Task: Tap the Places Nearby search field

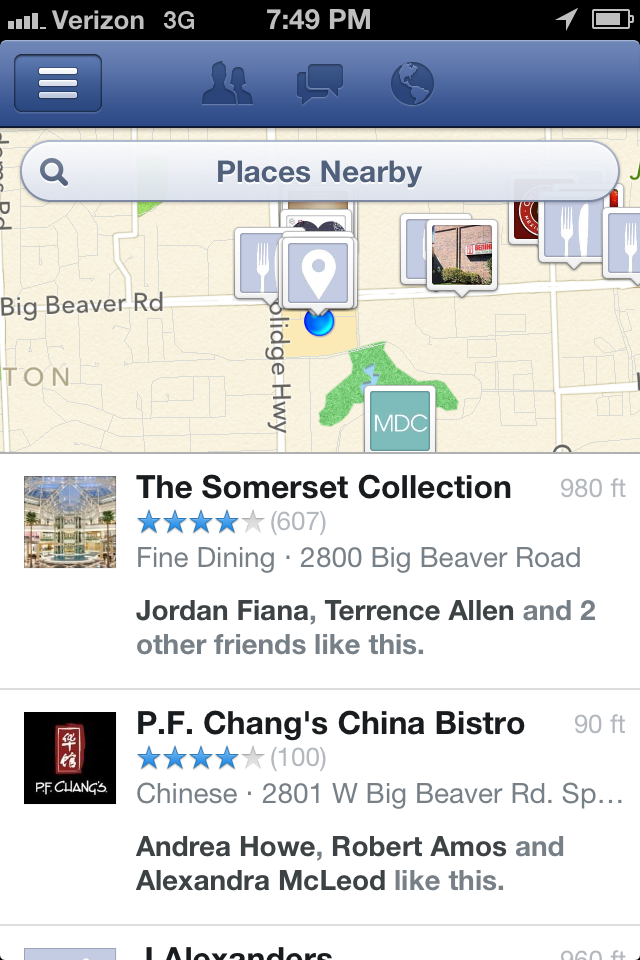Action: pos(320,172)
